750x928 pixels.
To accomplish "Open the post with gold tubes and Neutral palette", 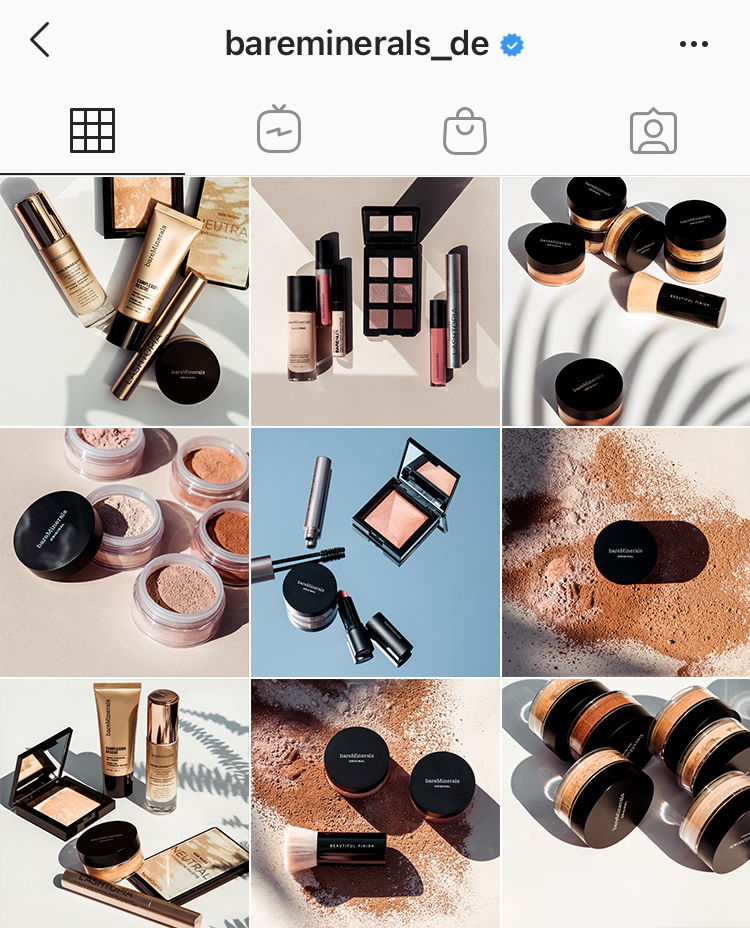I will tap(124, 301).
